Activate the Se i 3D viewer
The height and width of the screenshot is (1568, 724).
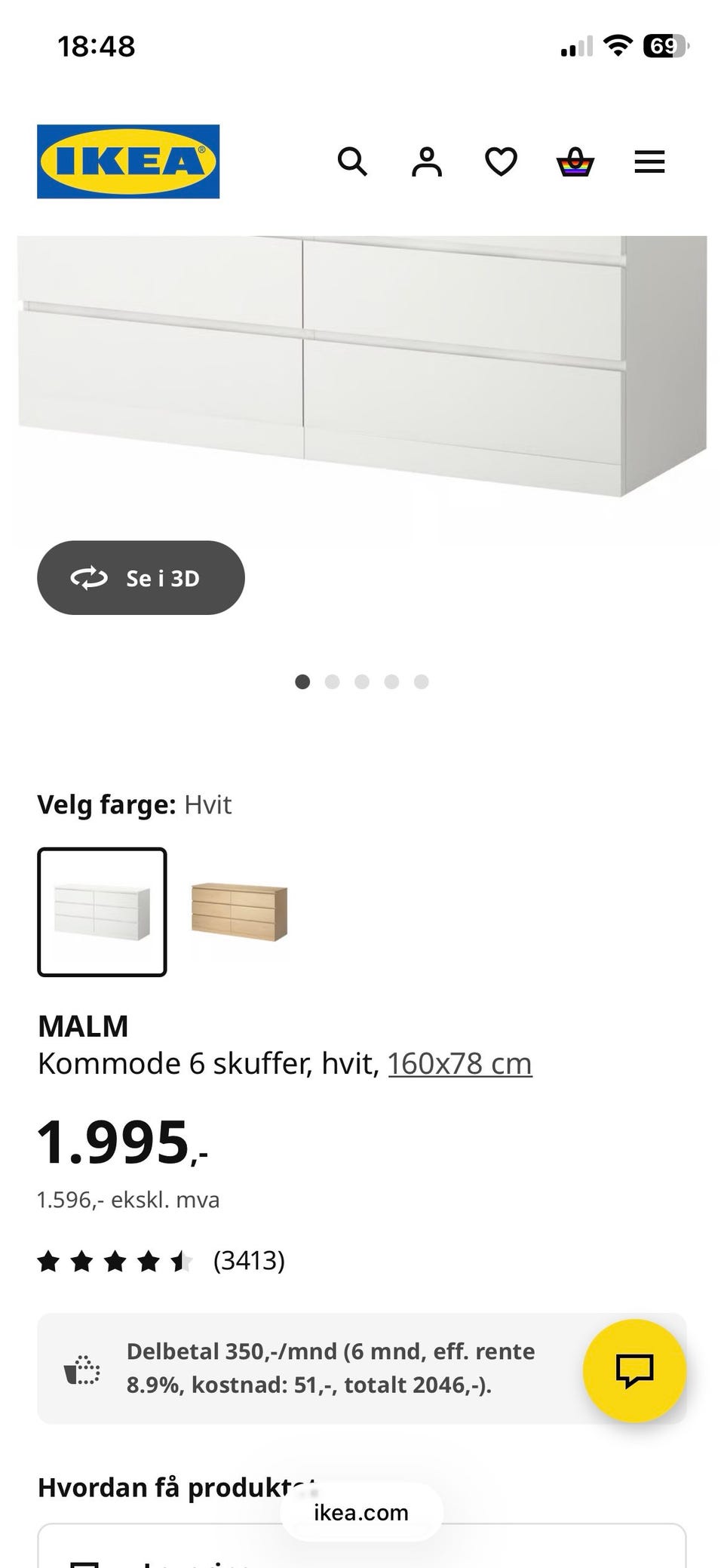(x=141, y=577)
